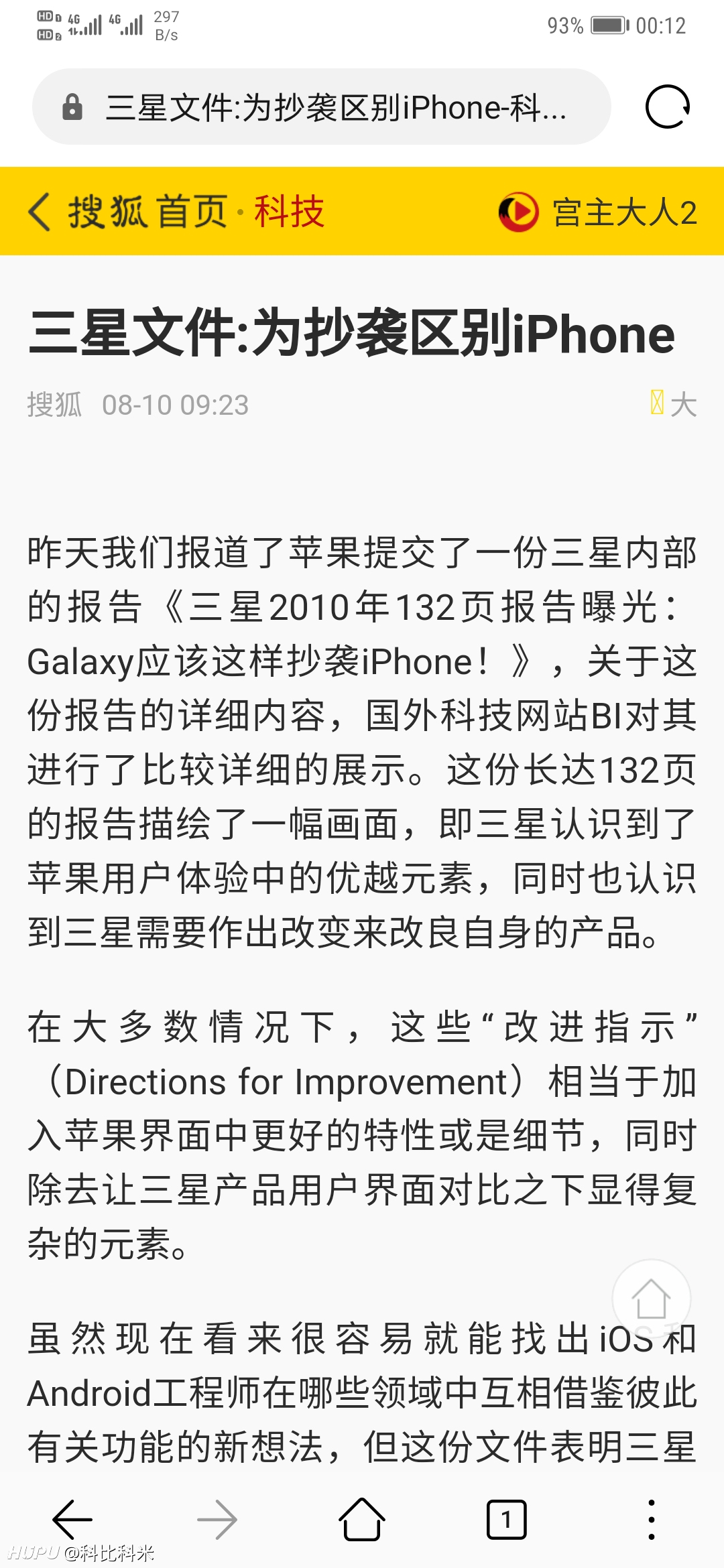This screenshot has height=1568, width=724.
Task: Navigate back with the browser back arrow
Action: click(72, 1520)
